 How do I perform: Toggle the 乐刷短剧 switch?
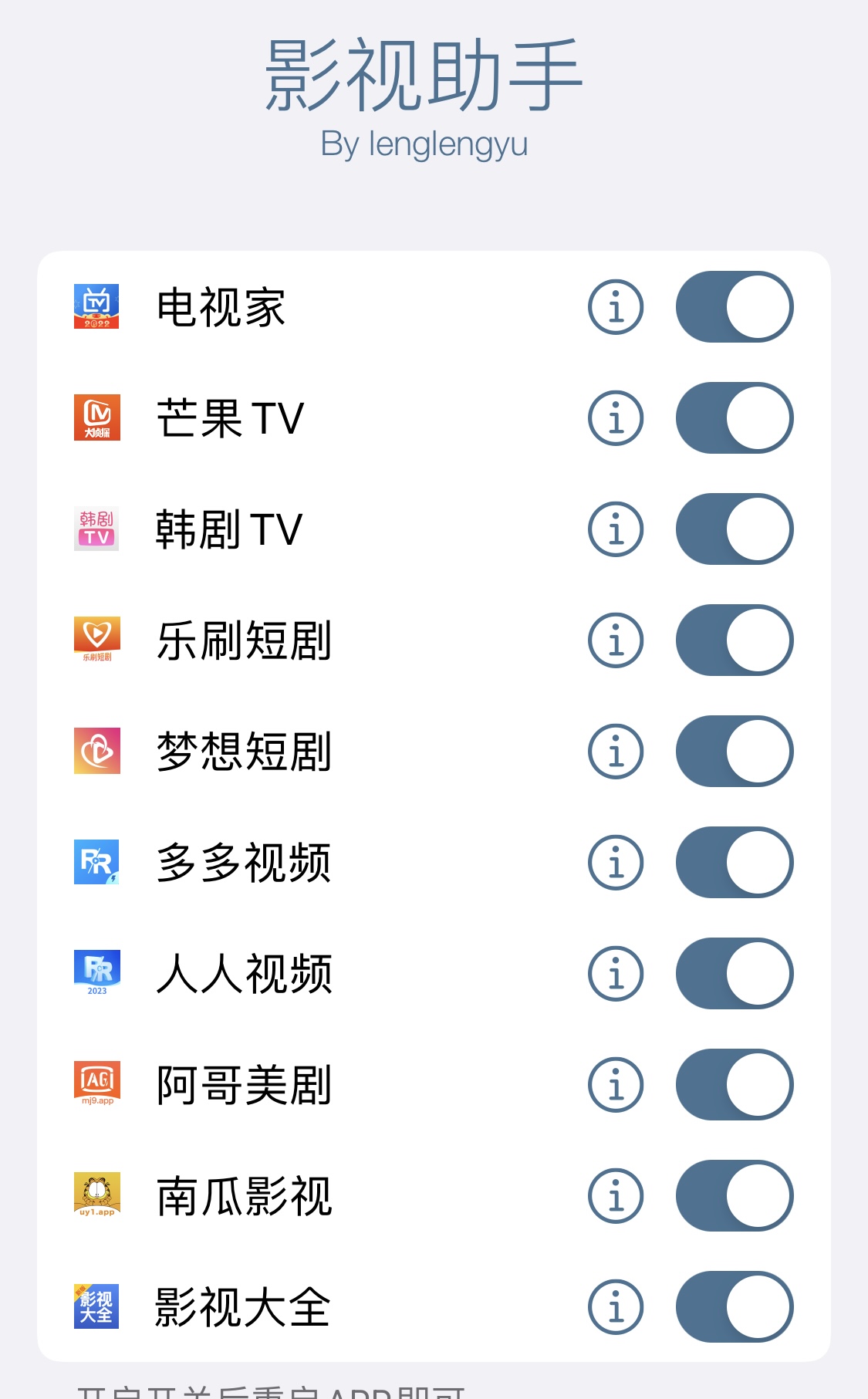click(735, 640)
